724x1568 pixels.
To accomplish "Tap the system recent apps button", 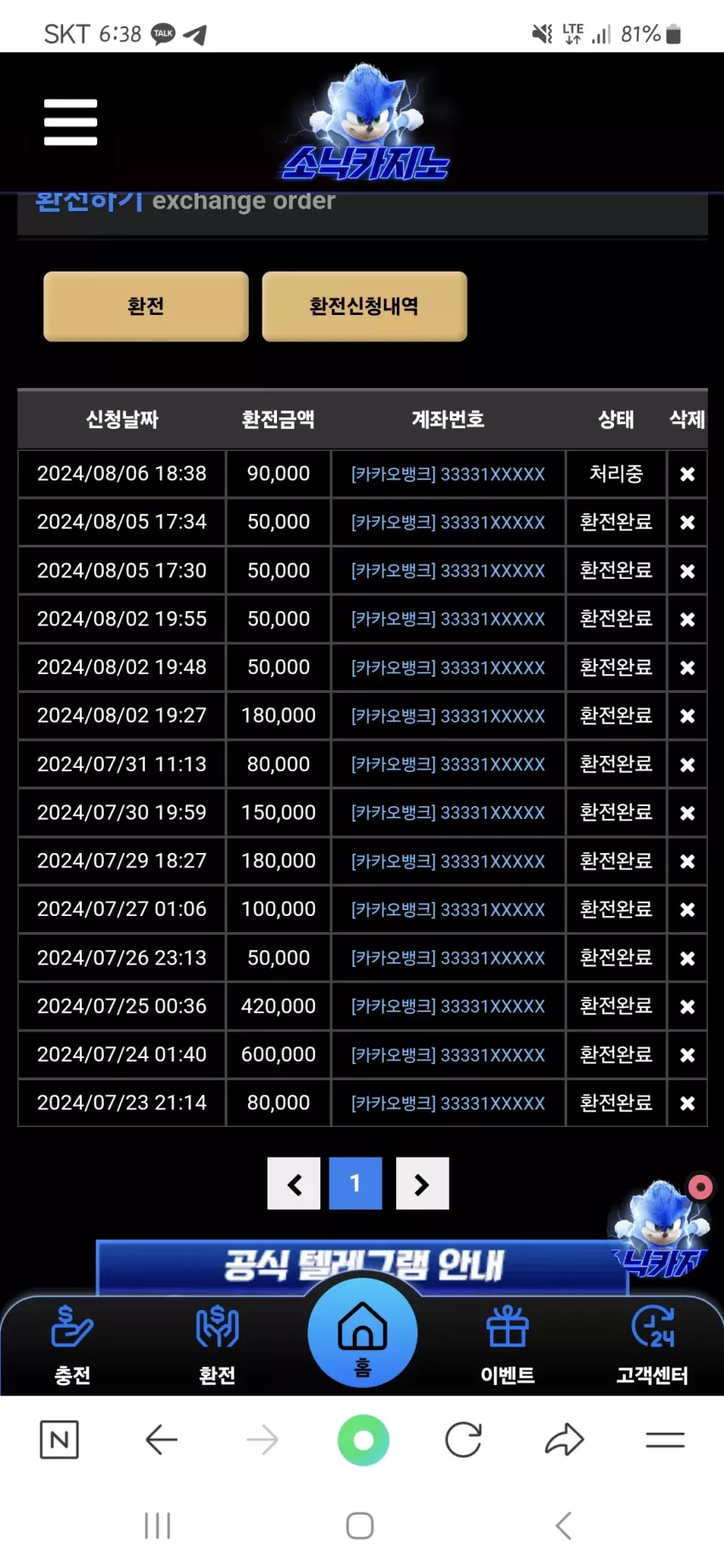I will coord(158,1526).
